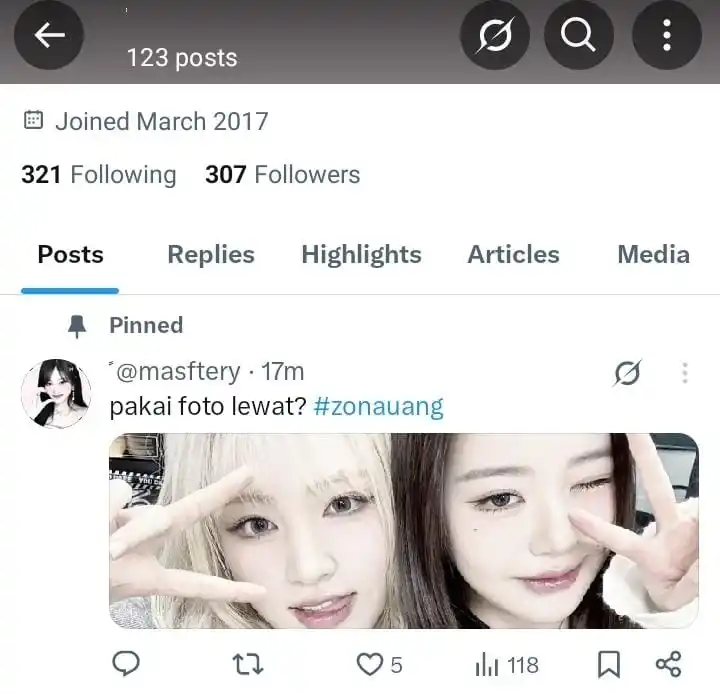Open the profile overflow menu
Screen dimensions: 720x694
(666, 36)
